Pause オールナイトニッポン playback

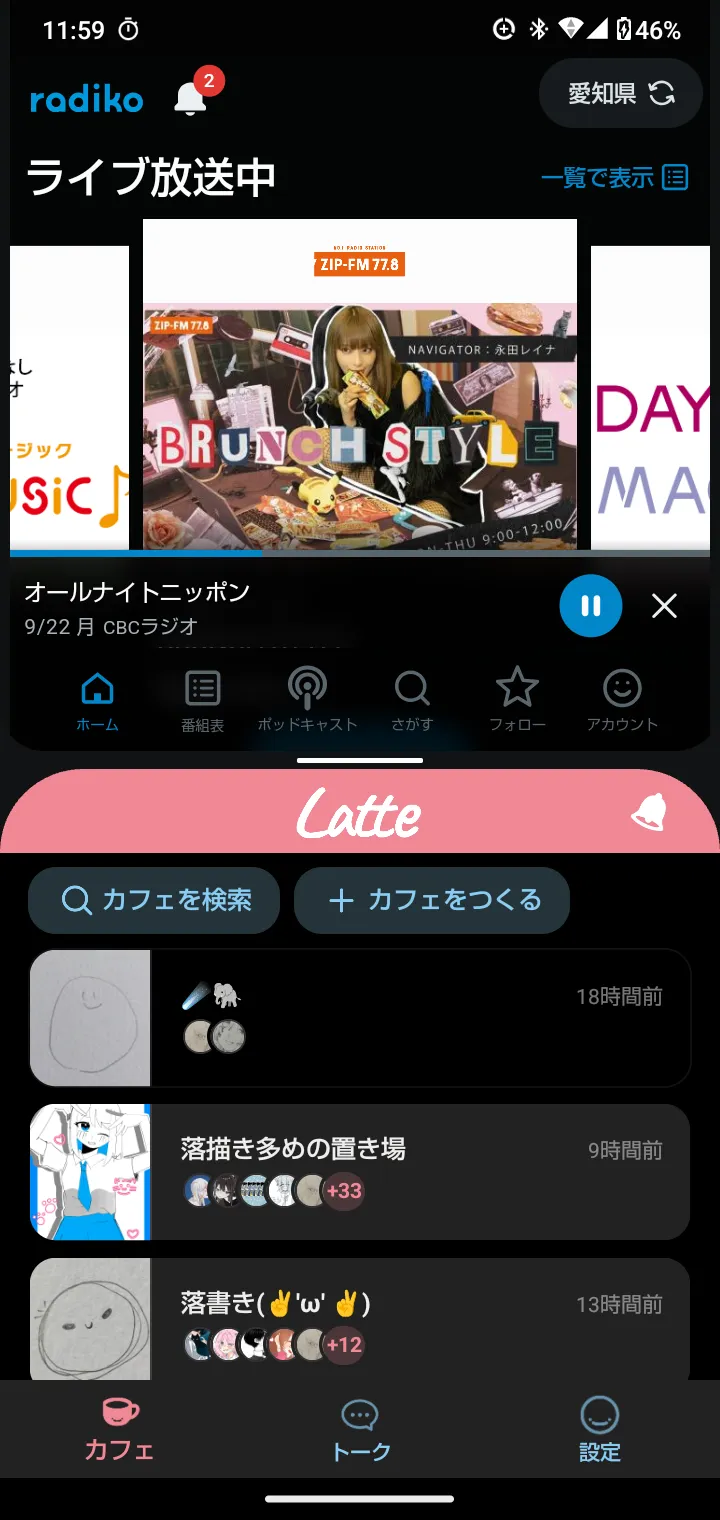click(591, 606)
